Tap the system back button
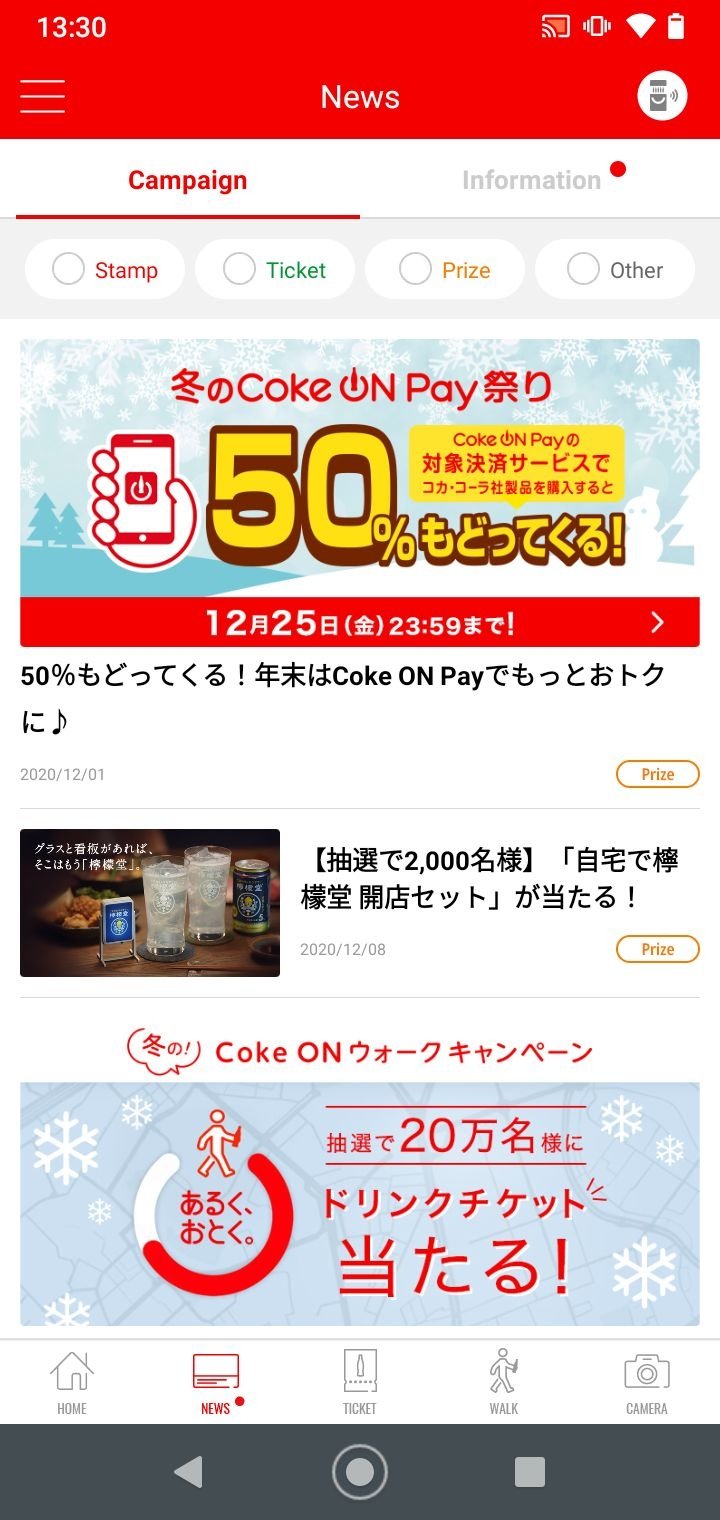Viewport: 720px width, 1520px height. pyautogui.click(x=188, y=1472)
